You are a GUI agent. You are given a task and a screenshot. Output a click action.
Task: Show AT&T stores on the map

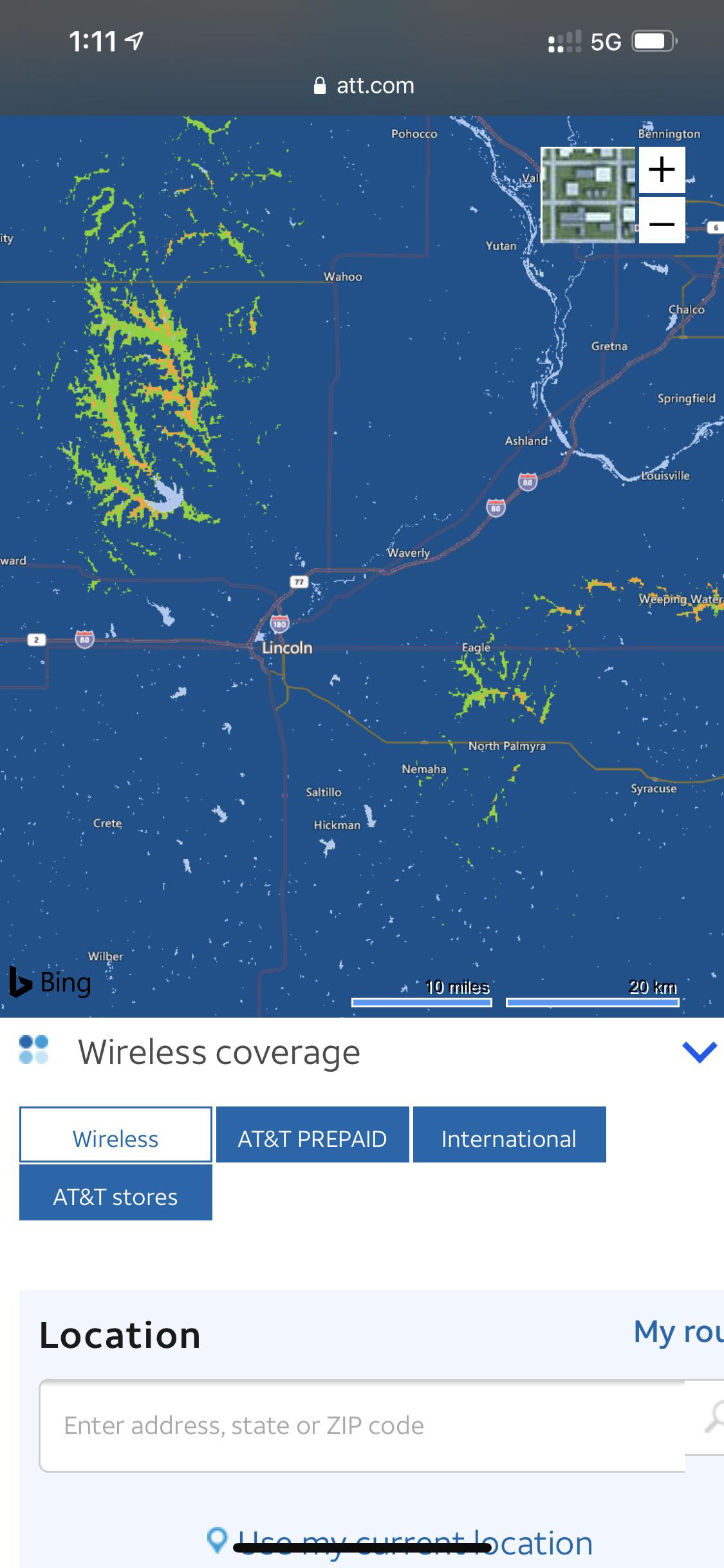[x=116, y=1196]
